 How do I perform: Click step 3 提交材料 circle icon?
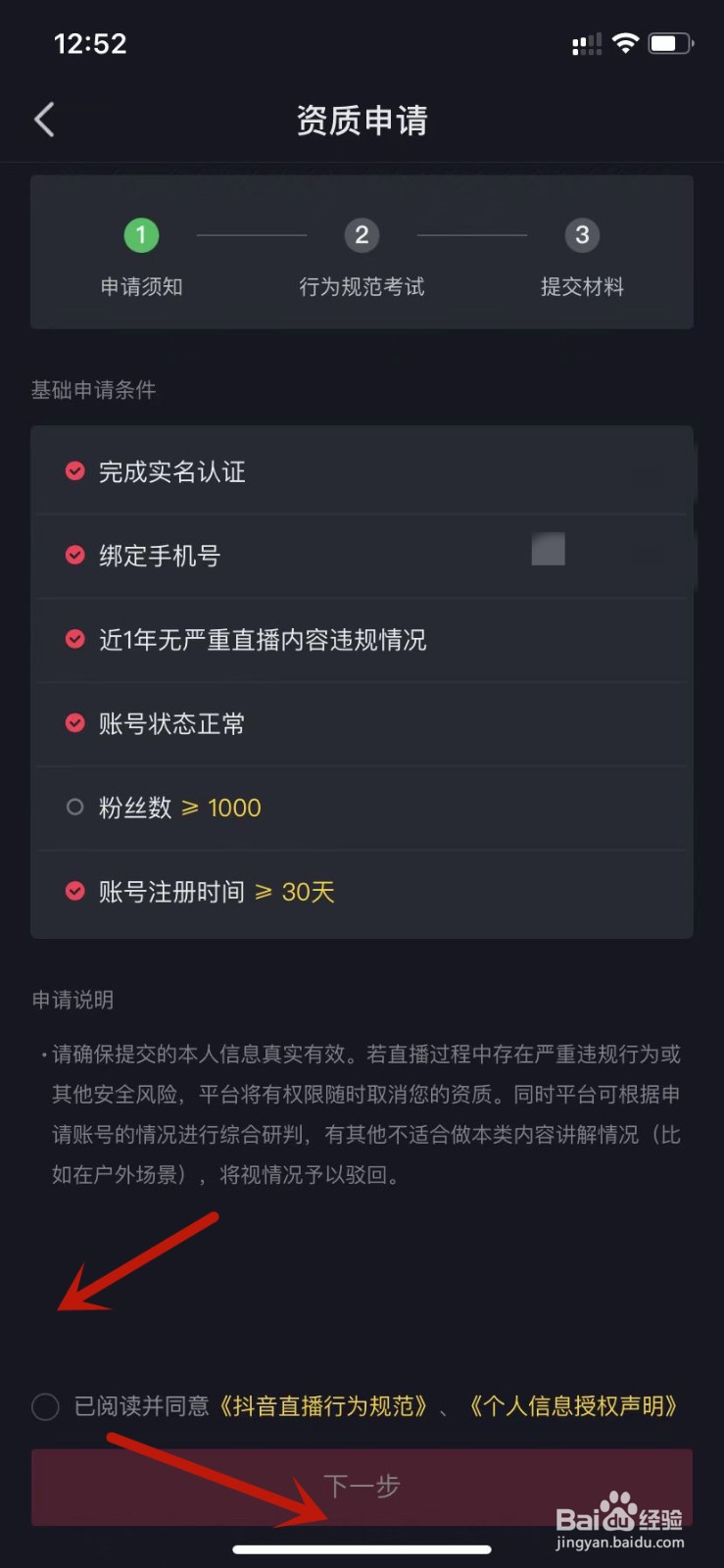pyautogui.click(x=582, y=235)
